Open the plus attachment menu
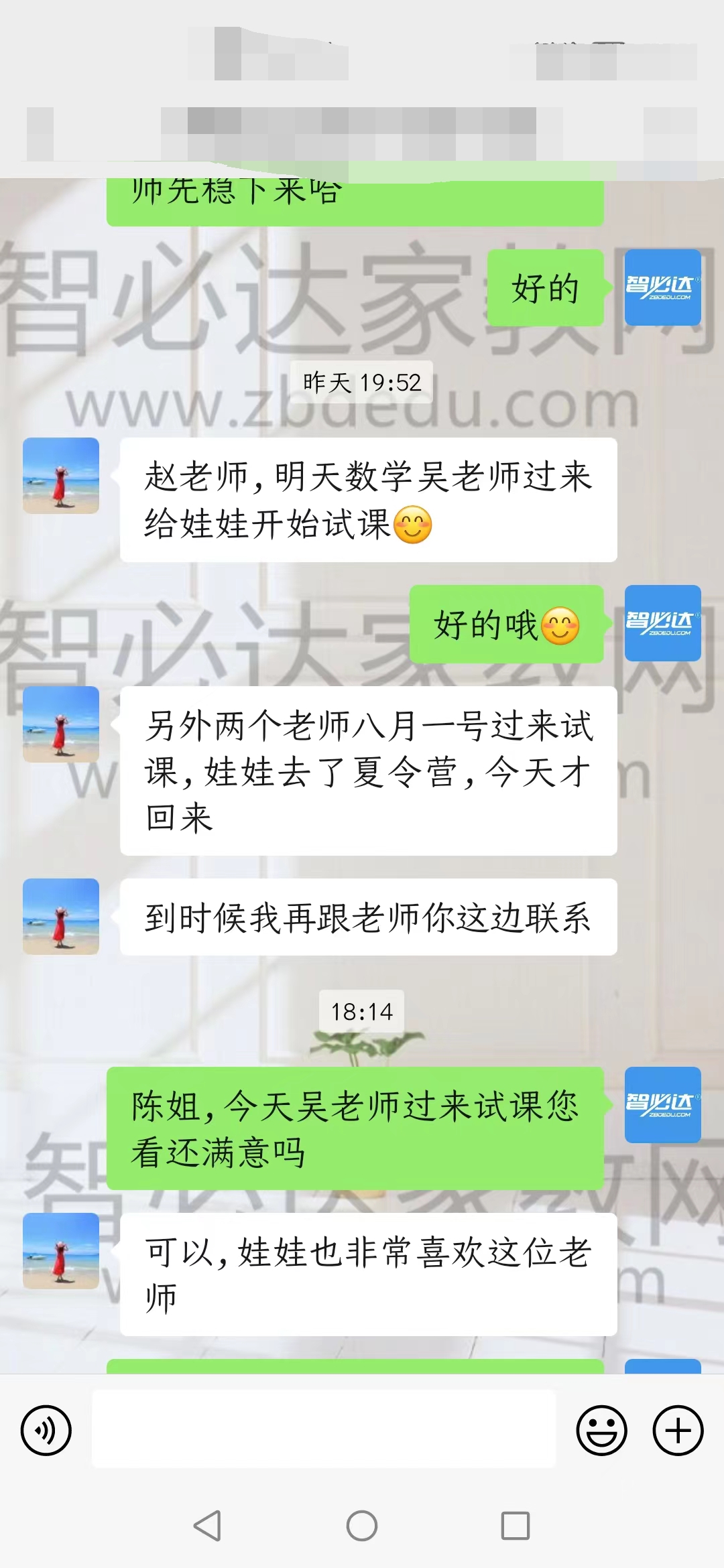Screen dimensions: 724x1568 coord(678,1431)
